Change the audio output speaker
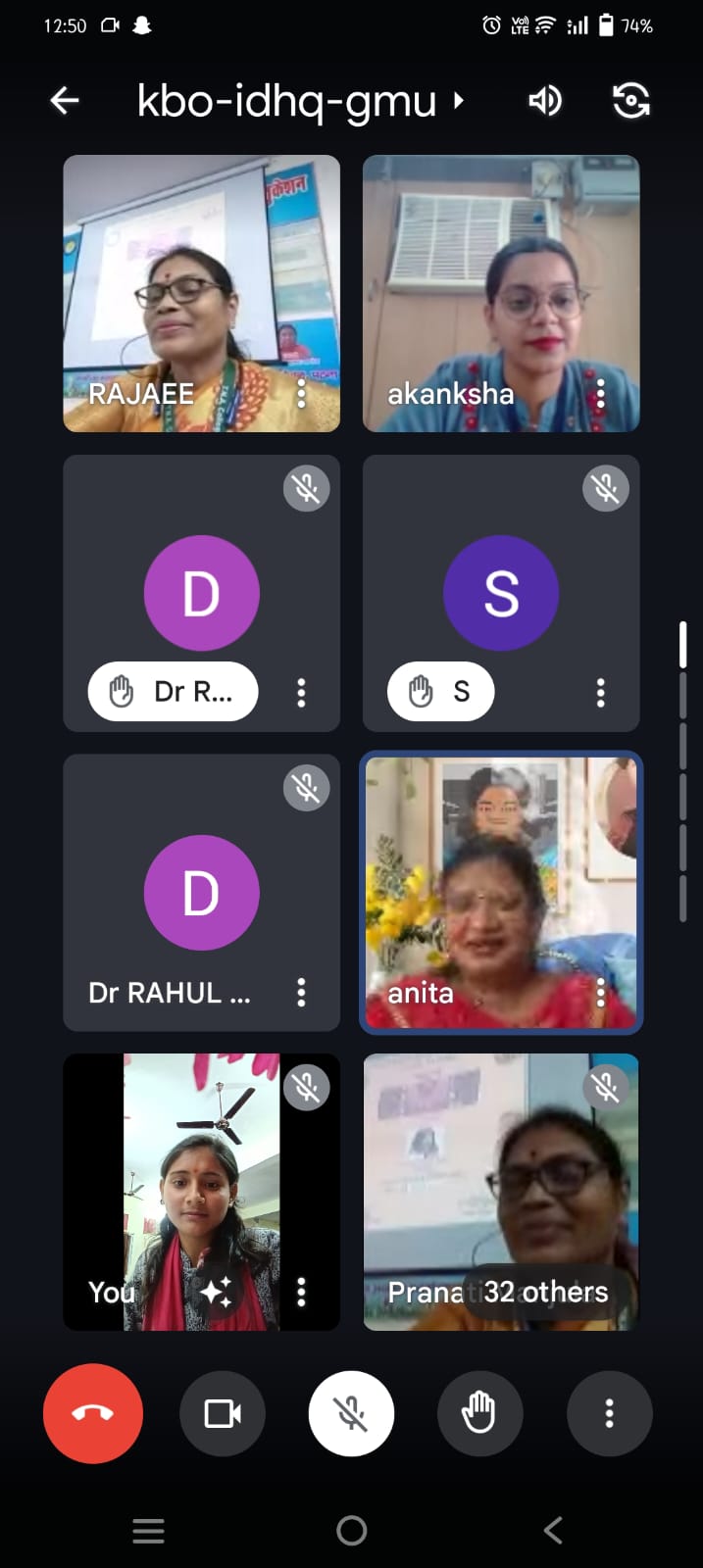The image size is (703, 1568). click(545, 100)
